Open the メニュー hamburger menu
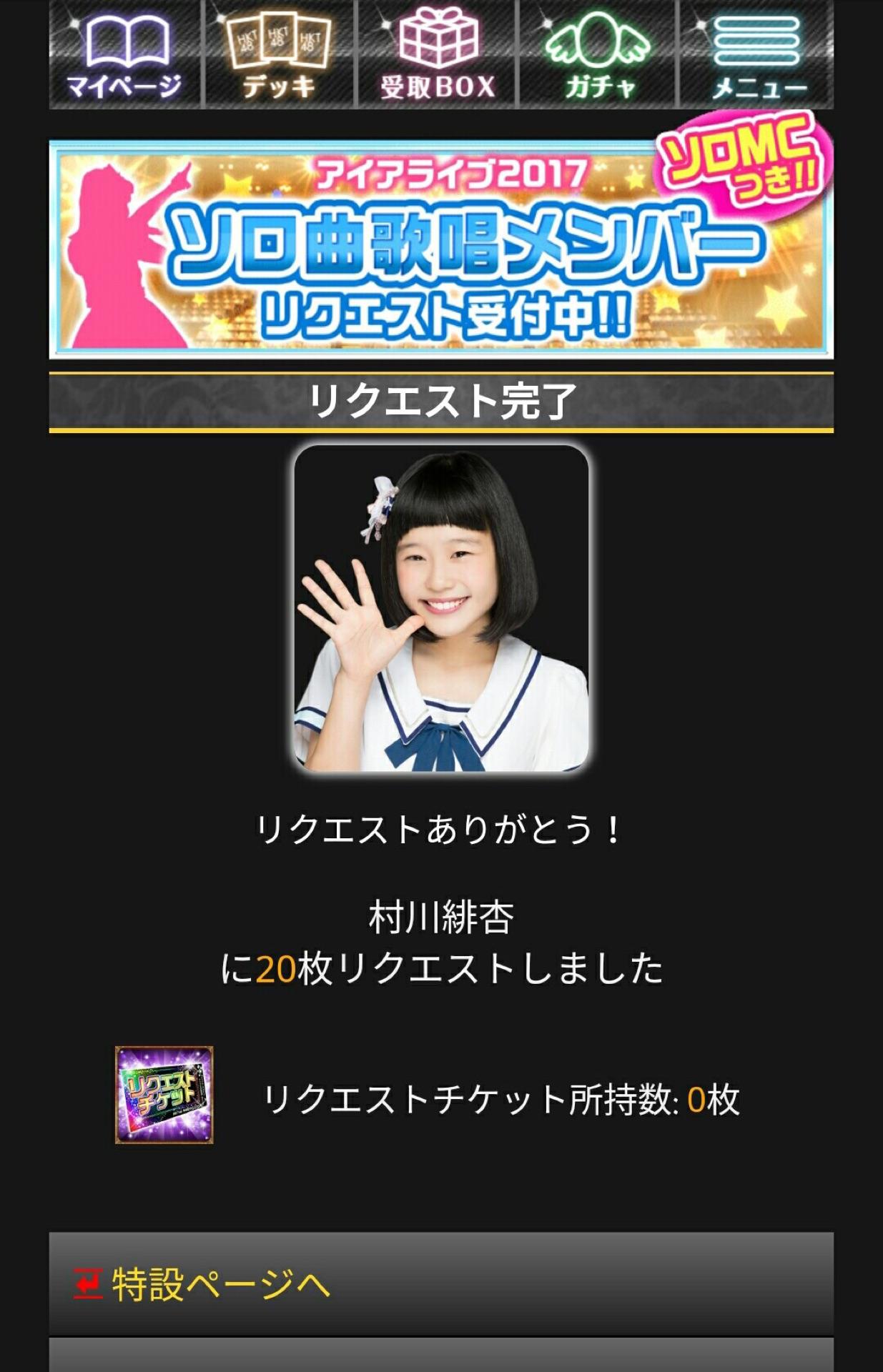Image resolution: width=883 pixels, height=1372 pixels. (x=756, y=55)
